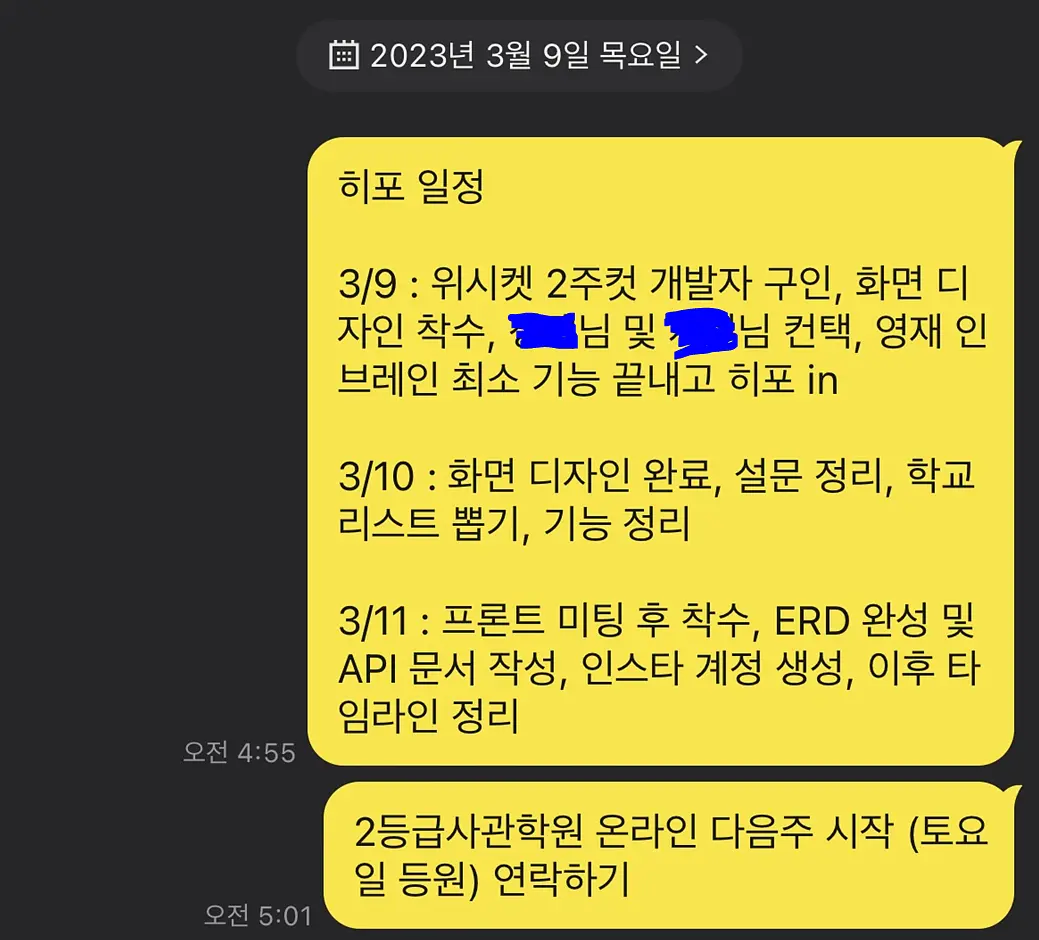The width and height of the screenshot is (1039, 940).
Task: Open the 2023년 3월 9일 date chip
Action: pos(518,56)
